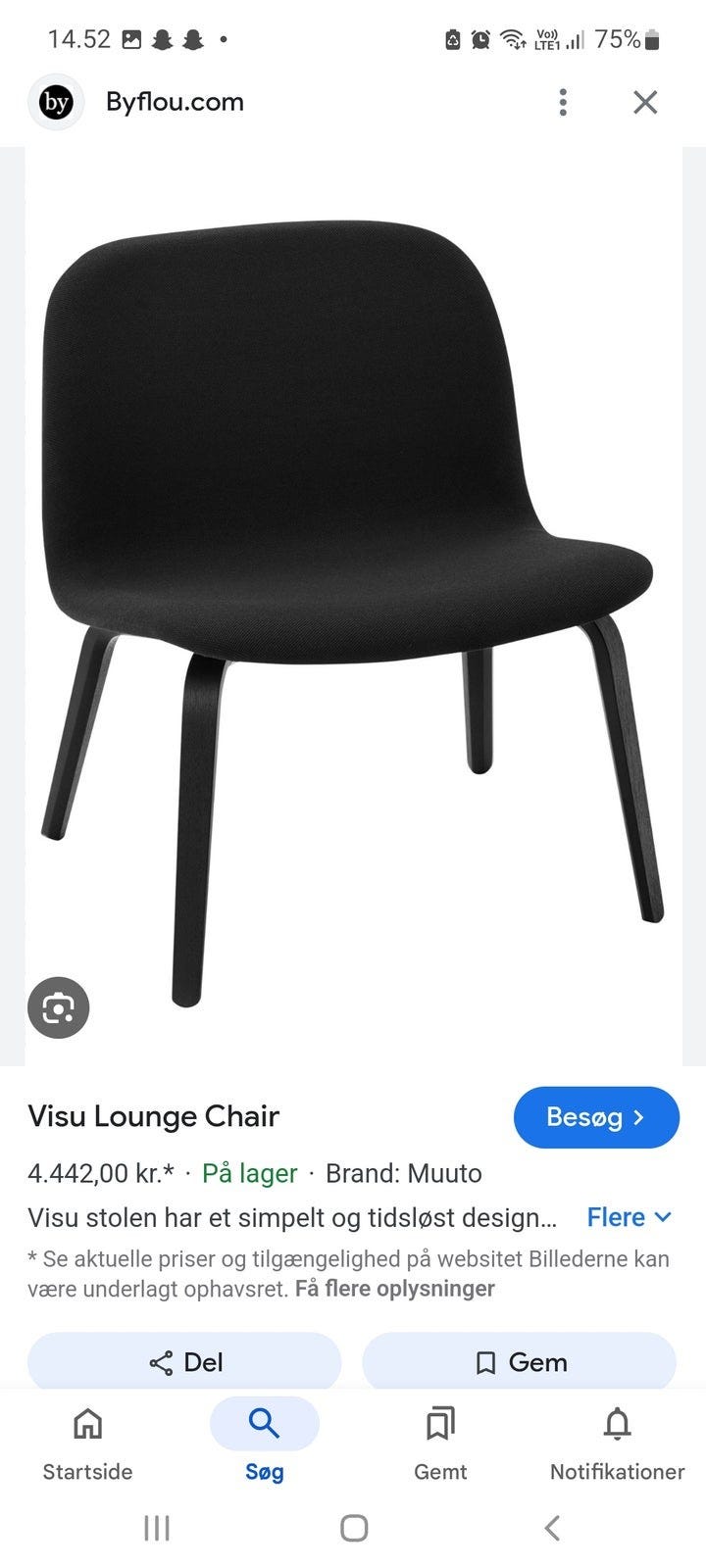Screen dimensions: 706x1568
Task: Visit the site with the Besøg button
Action: click(x=595, y=1117)
